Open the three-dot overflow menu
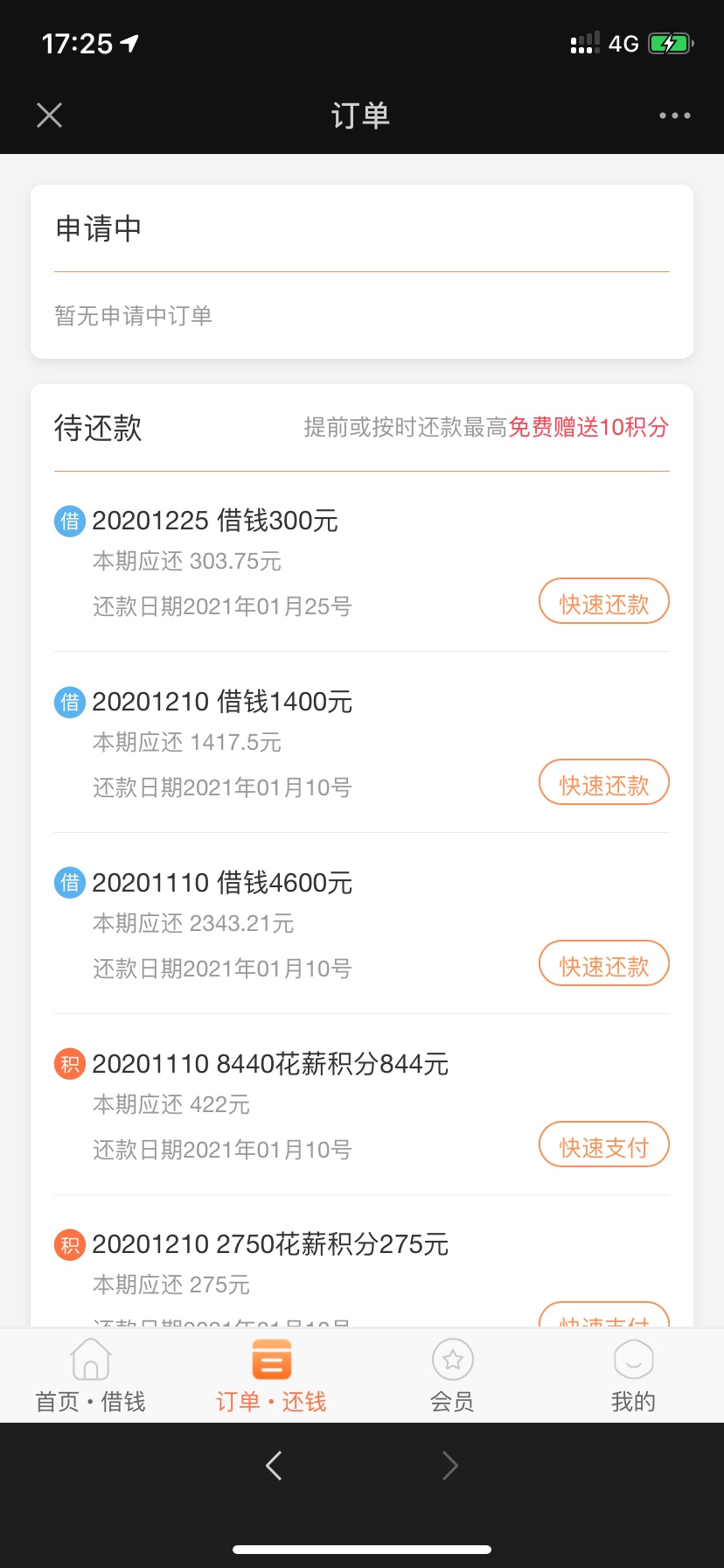The image size is (724, 1568). 674,115
